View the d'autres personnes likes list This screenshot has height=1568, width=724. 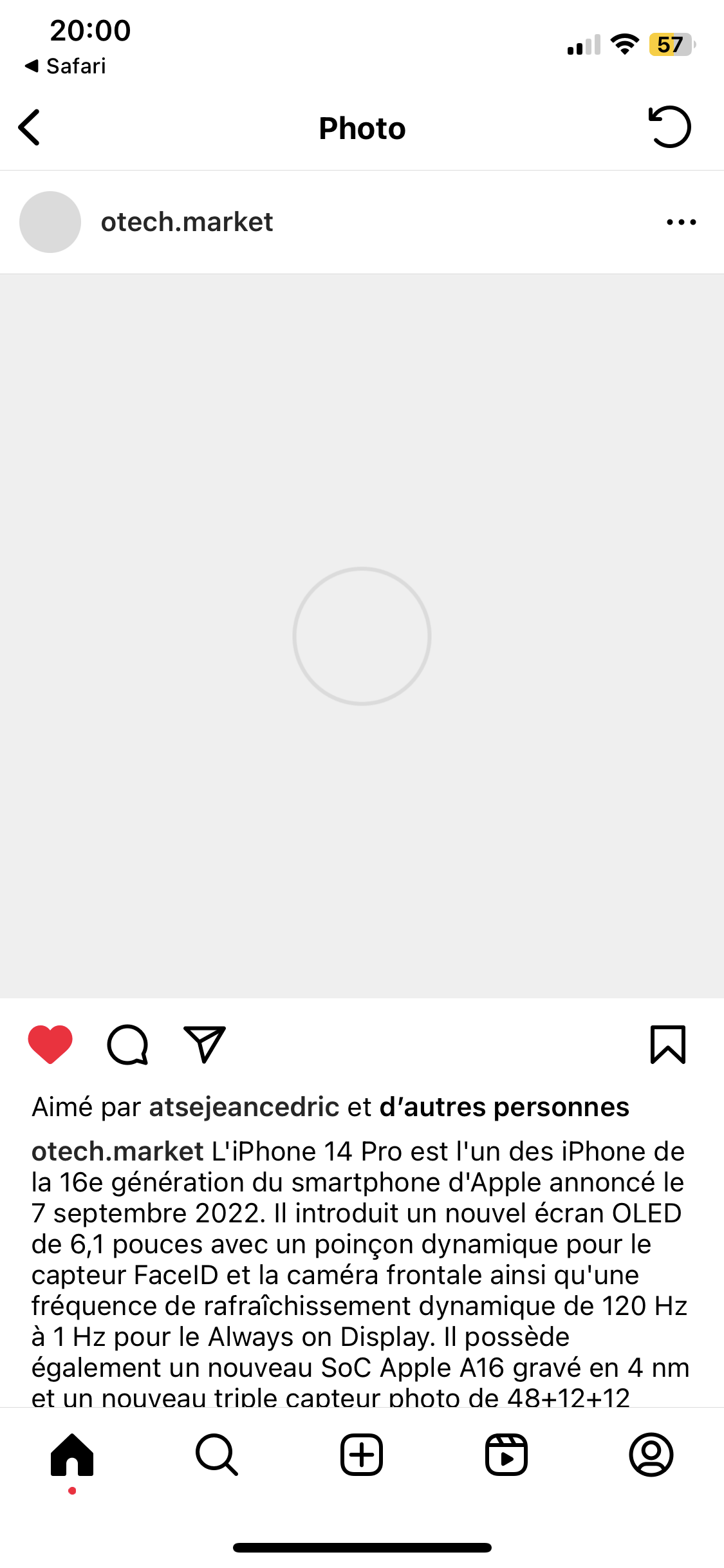(505, 1107)
